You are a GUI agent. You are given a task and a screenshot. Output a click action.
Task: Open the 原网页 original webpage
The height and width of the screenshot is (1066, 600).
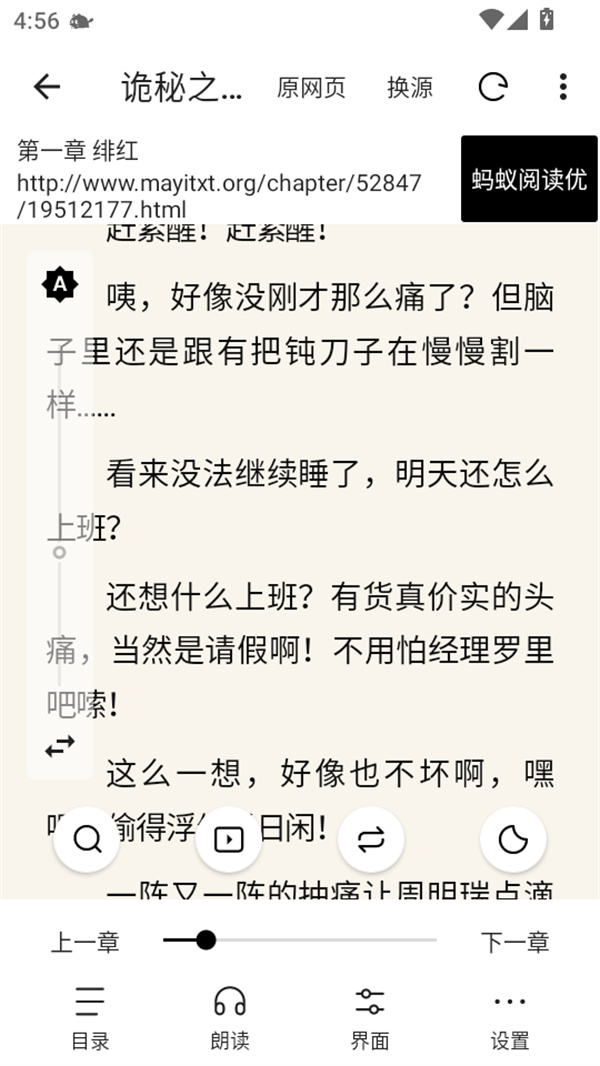[311, 87]
